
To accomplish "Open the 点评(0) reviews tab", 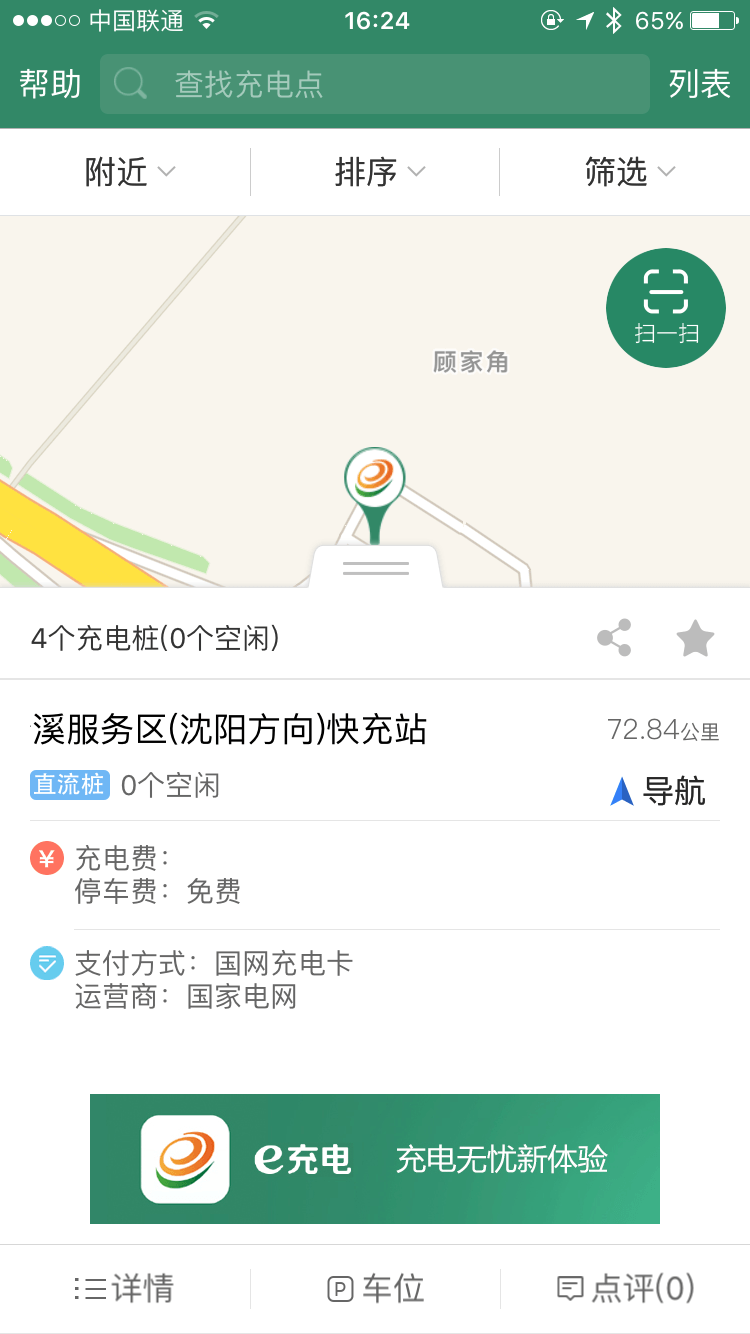I will (x=625, y=1288).
